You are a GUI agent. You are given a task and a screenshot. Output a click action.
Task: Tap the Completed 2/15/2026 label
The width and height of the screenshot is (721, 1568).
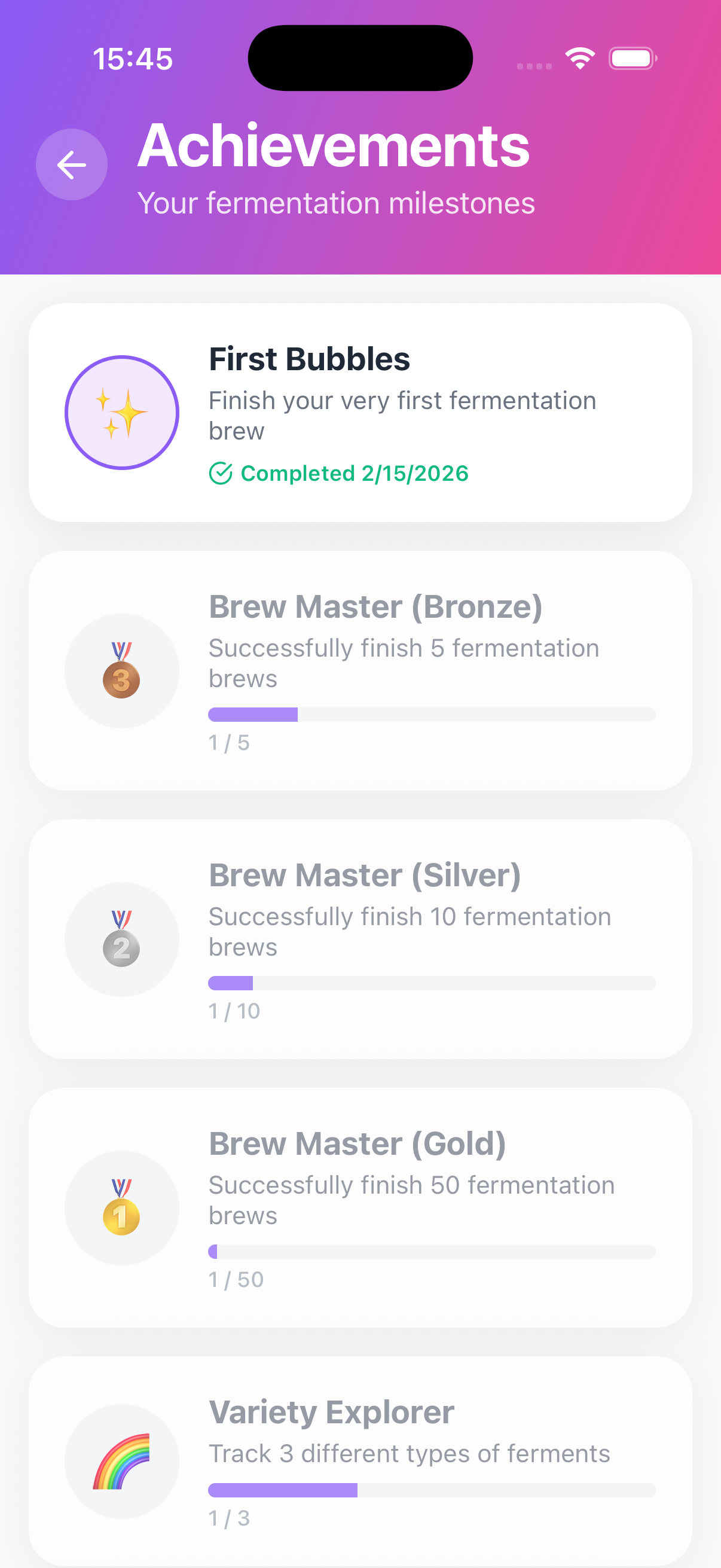pyautogui.click(x=354, y=473)
